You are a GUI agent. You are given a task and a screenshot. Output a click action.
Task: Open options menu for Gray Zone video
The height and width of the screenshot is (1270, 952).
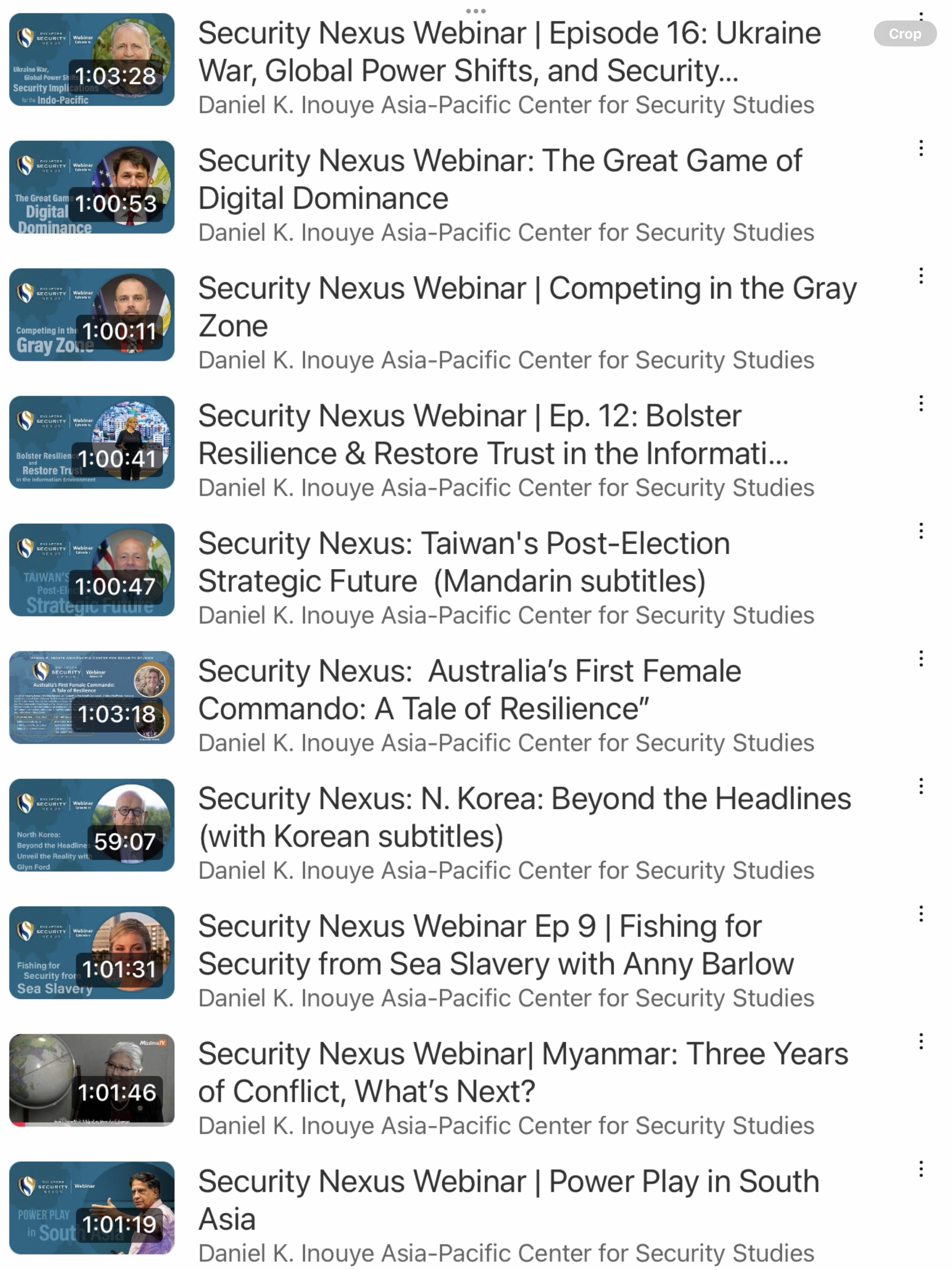[920, 276]
